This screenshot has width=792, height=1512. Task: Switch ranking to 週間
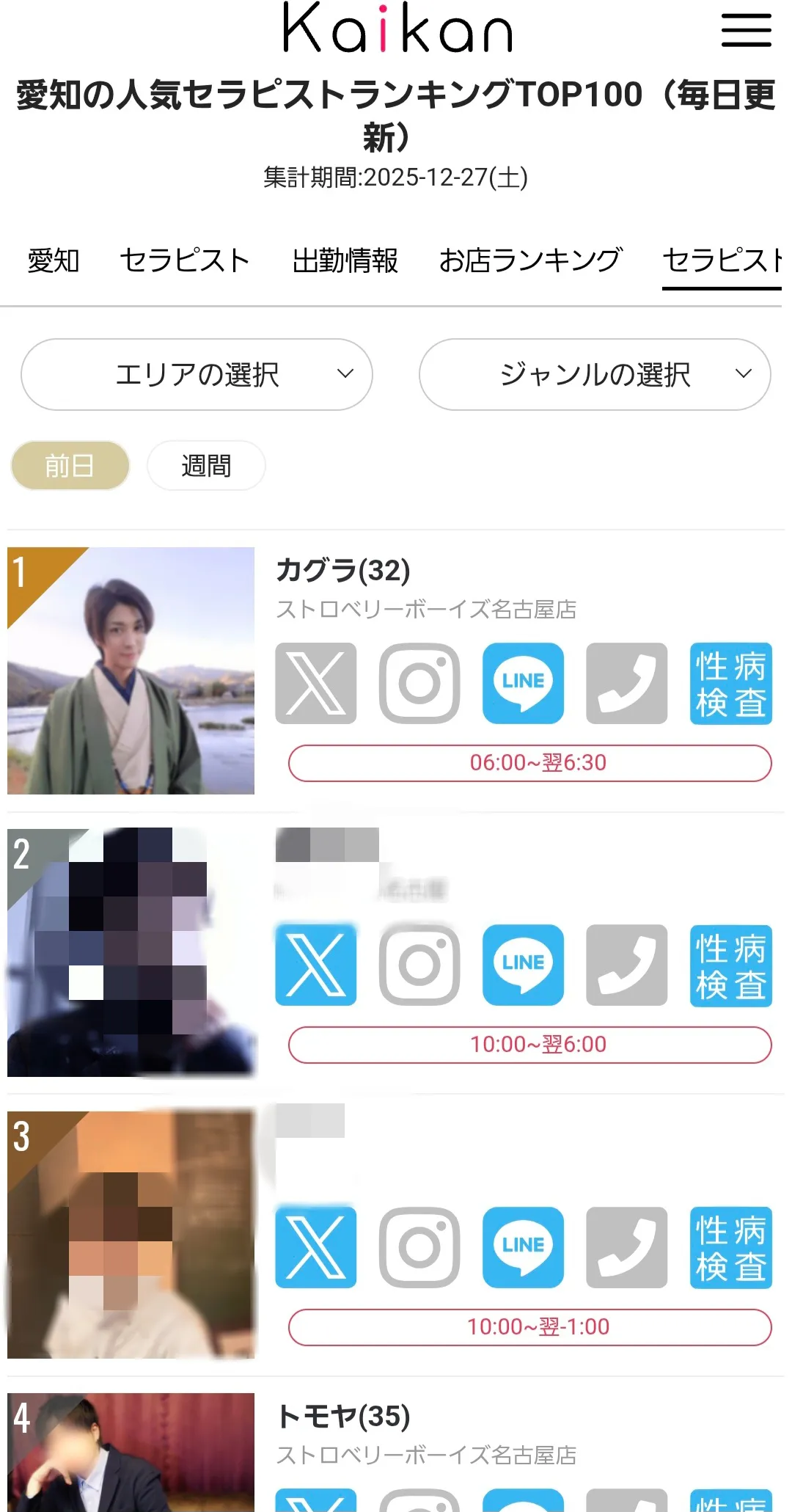point(206,465)
